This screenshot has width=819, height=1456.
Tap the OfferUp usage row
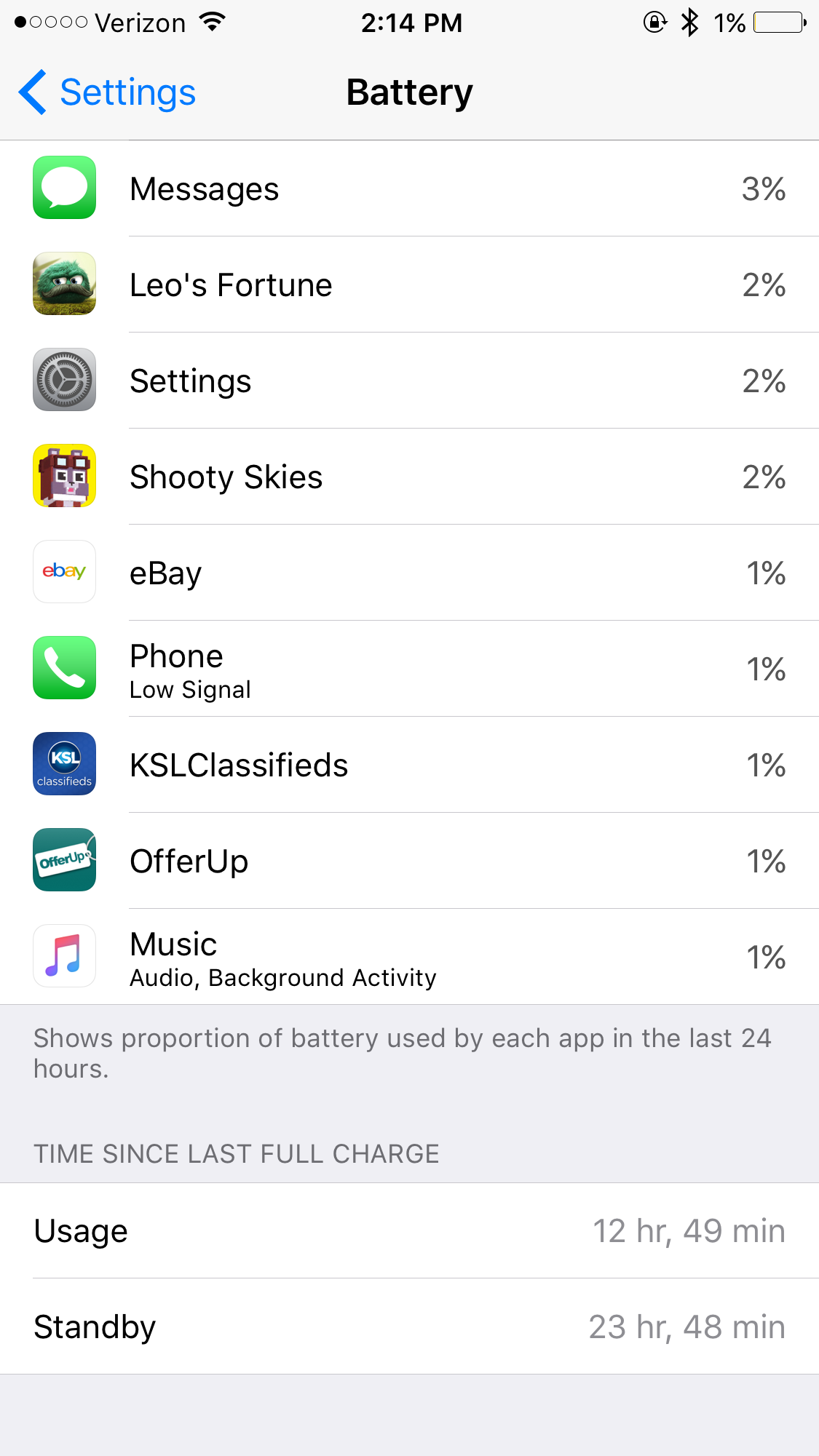tap(409, 861)
